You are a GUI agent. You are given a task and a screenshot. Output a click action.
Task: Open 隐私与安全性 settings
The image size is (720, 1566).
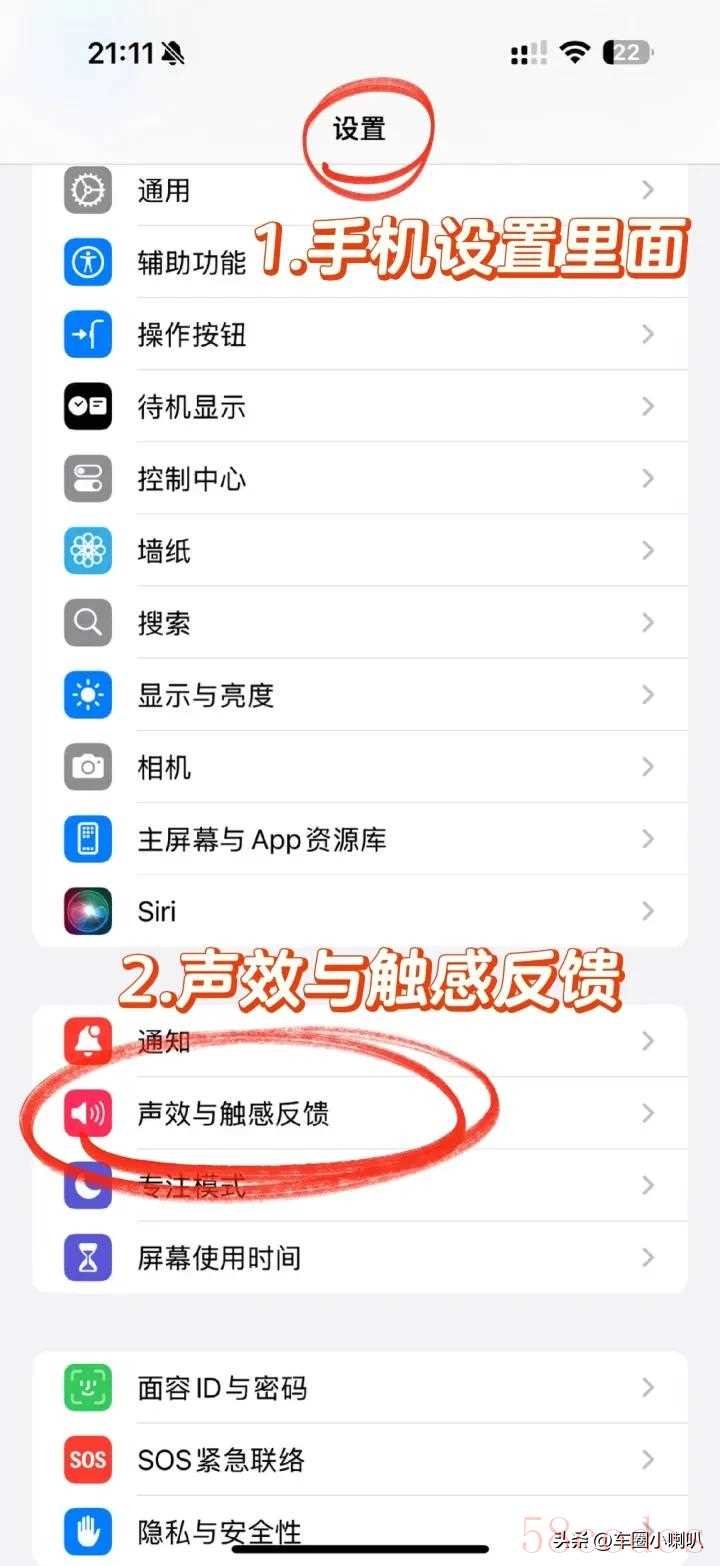tap(360, 1530)
